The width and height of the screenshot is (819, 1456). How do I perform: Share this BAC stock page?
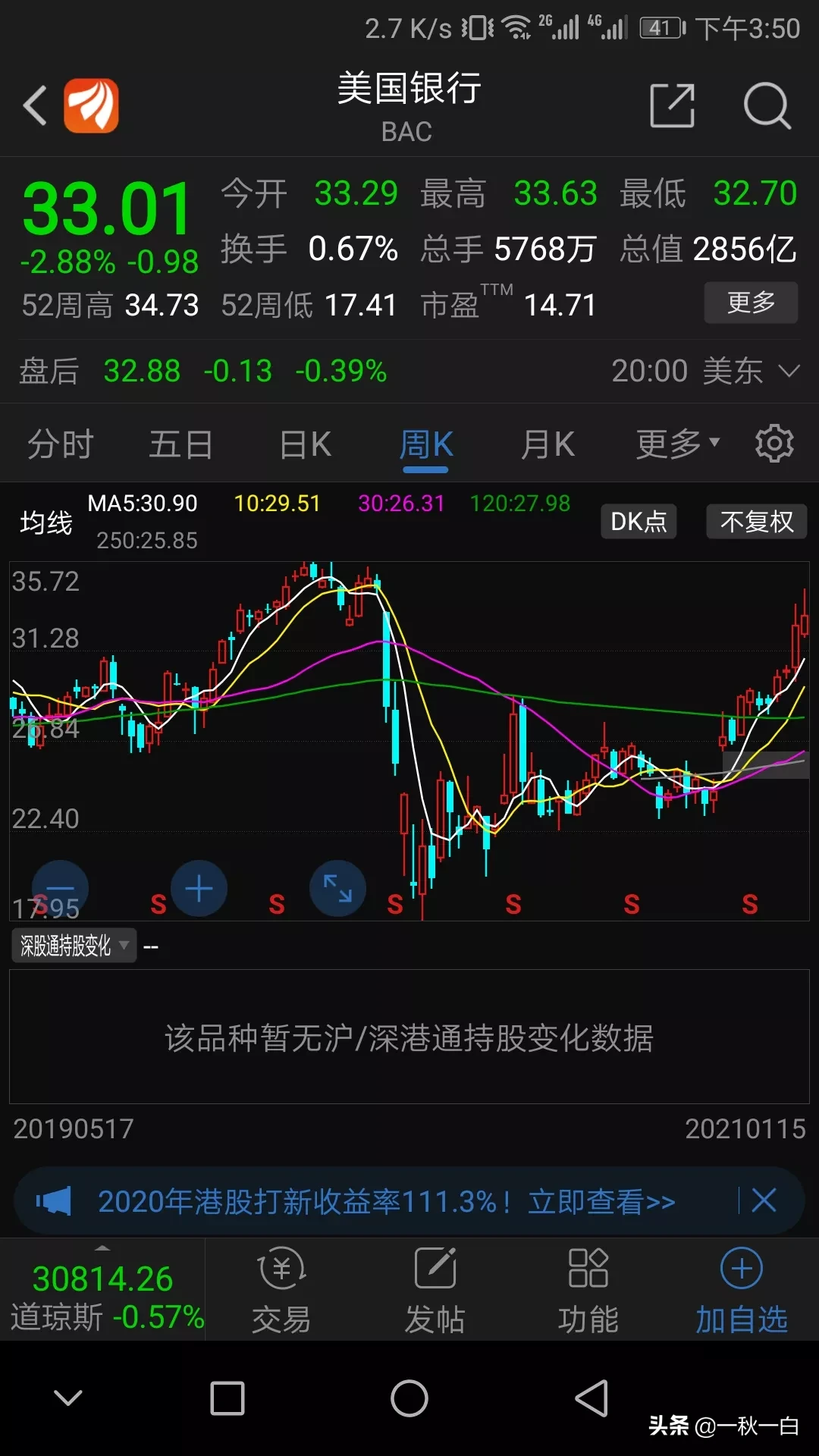click(673, 105)
